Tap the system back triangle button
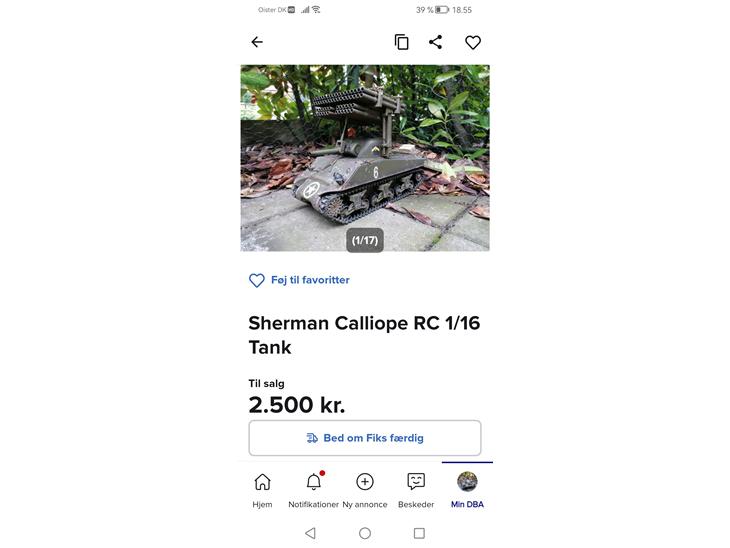Viewport: 730px width, 548px height. tap(310, 533)
